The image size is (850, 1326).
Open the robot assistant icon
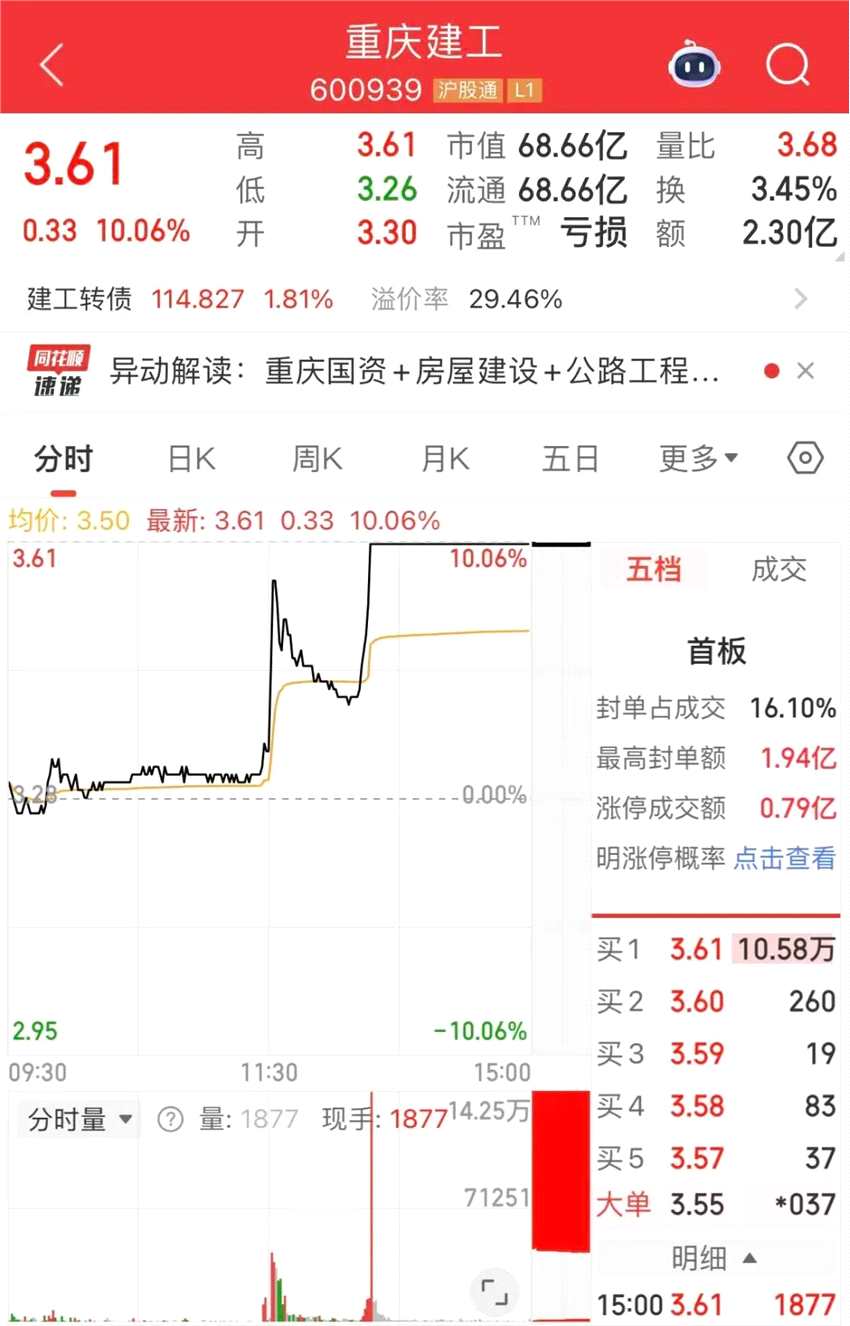[694, 66]
